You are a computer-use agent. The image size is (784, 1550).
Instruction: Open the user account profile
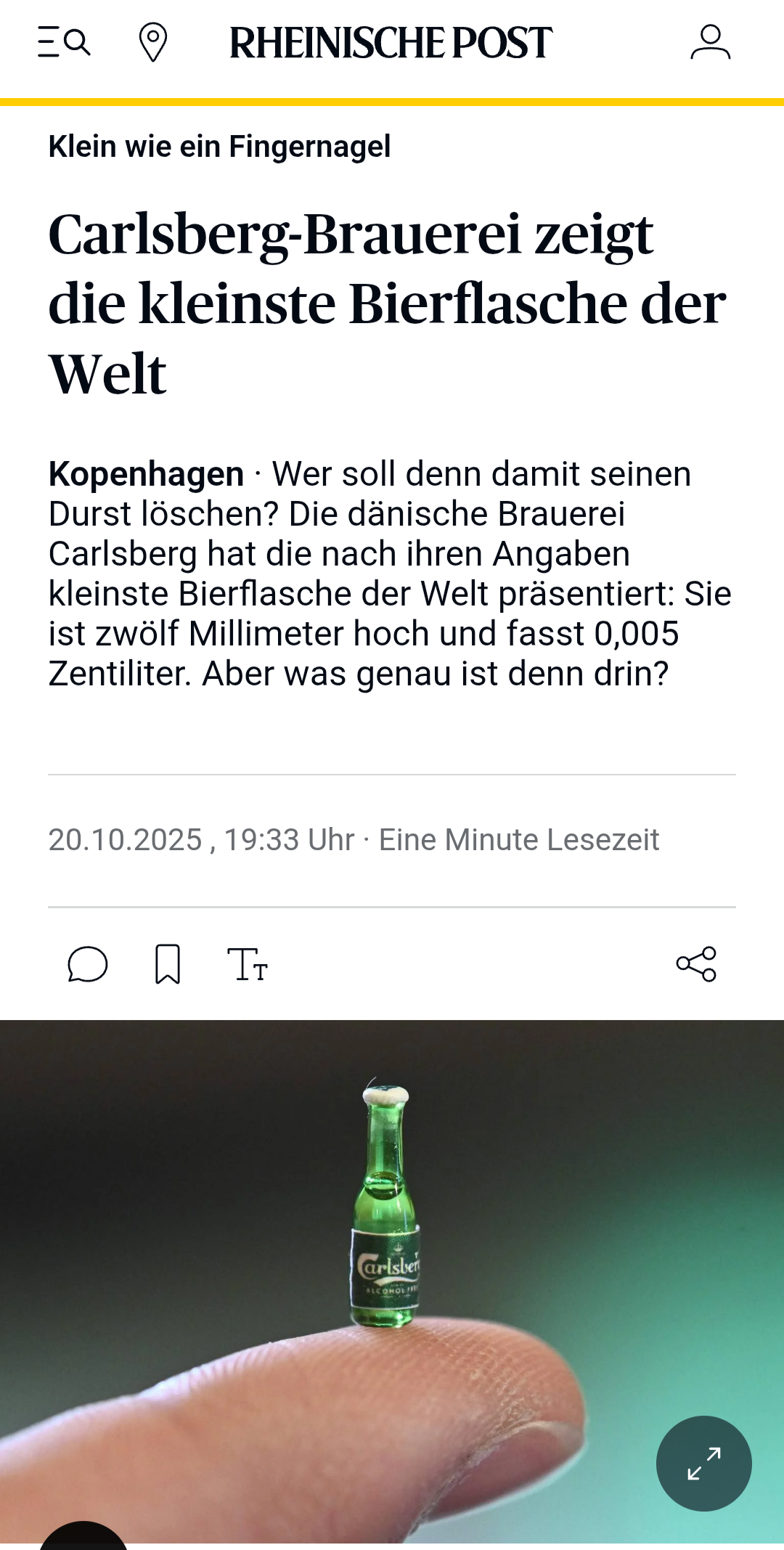(710, 42)
